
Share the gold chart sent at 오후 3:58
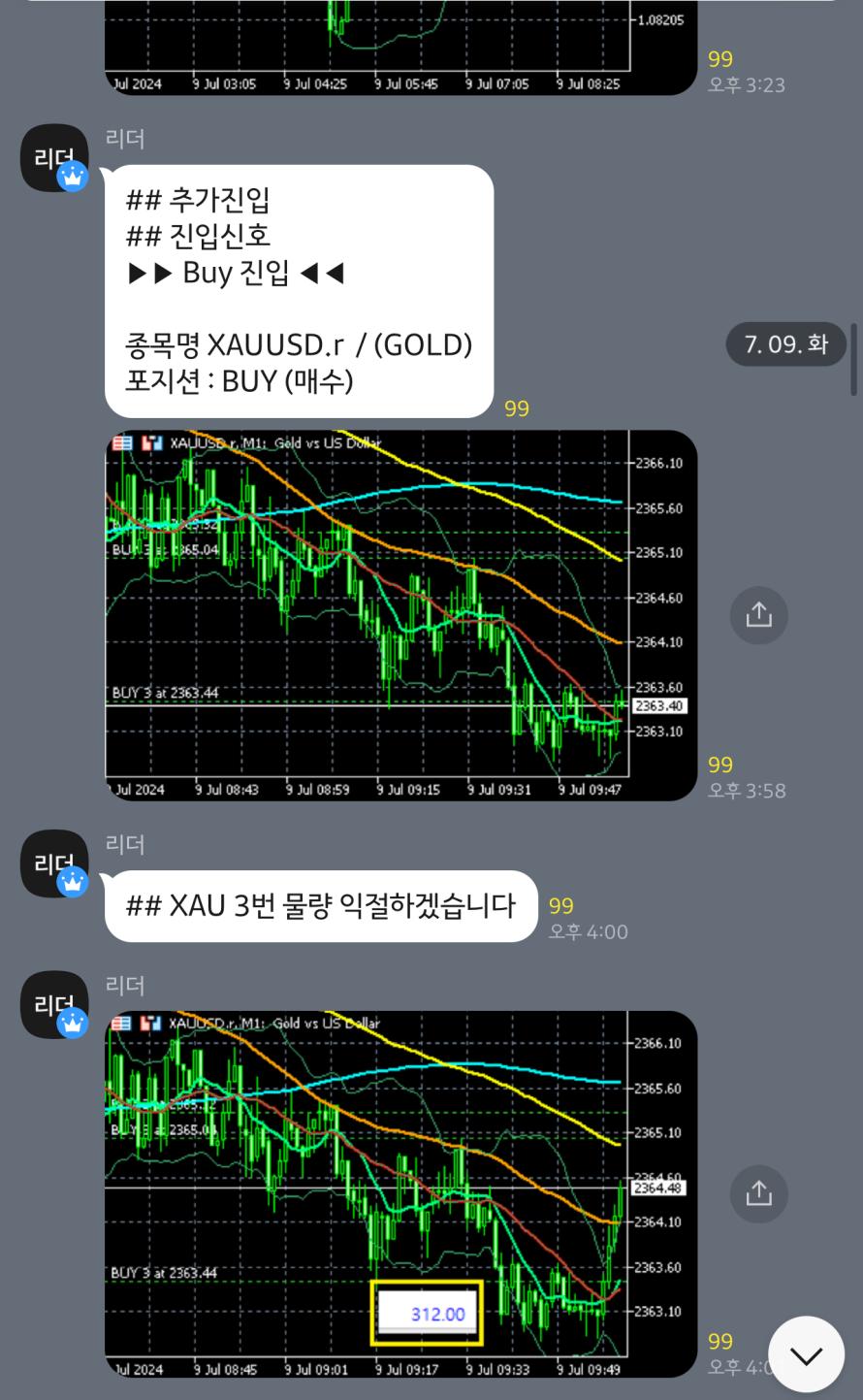[758, 615]
